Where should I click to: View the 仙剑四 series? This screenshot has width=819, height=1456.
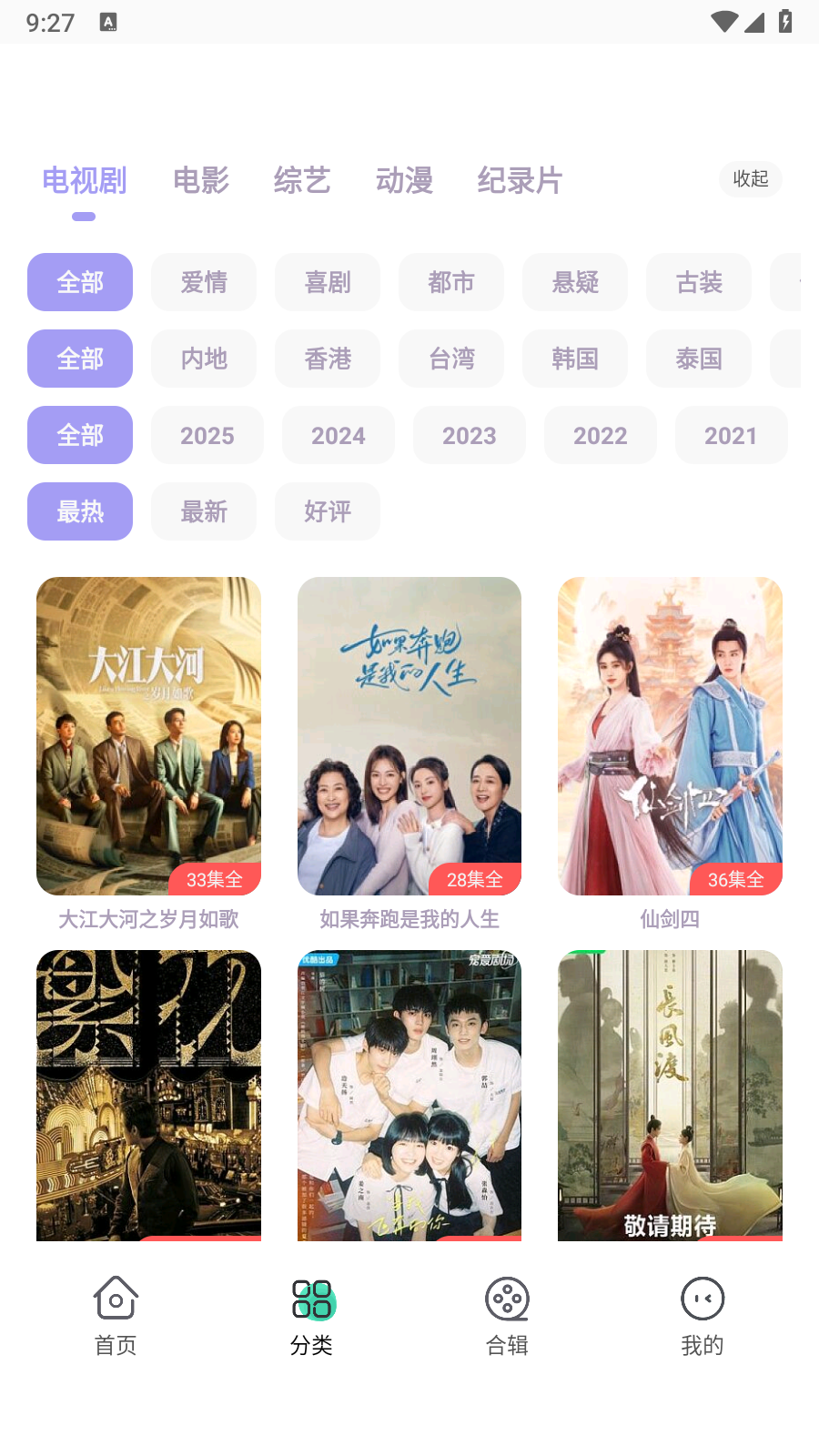670,737
